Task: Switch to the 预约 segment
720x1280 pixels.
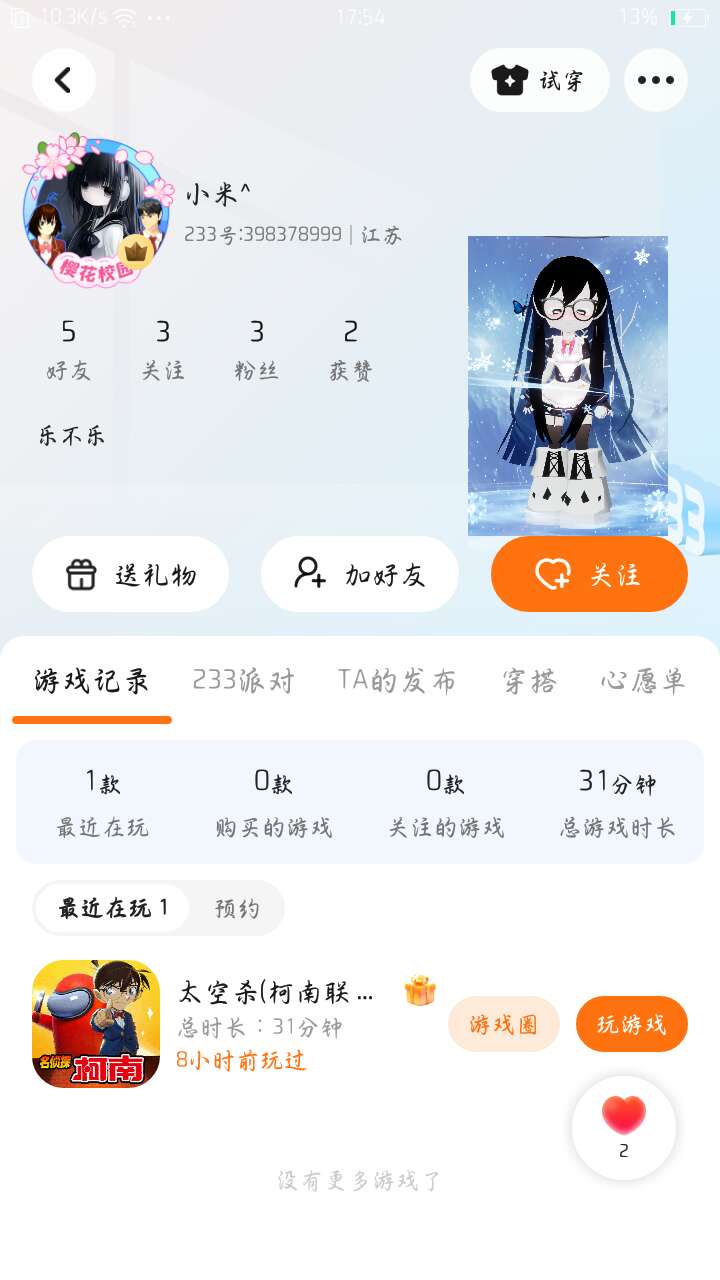Action: (237, 908)
